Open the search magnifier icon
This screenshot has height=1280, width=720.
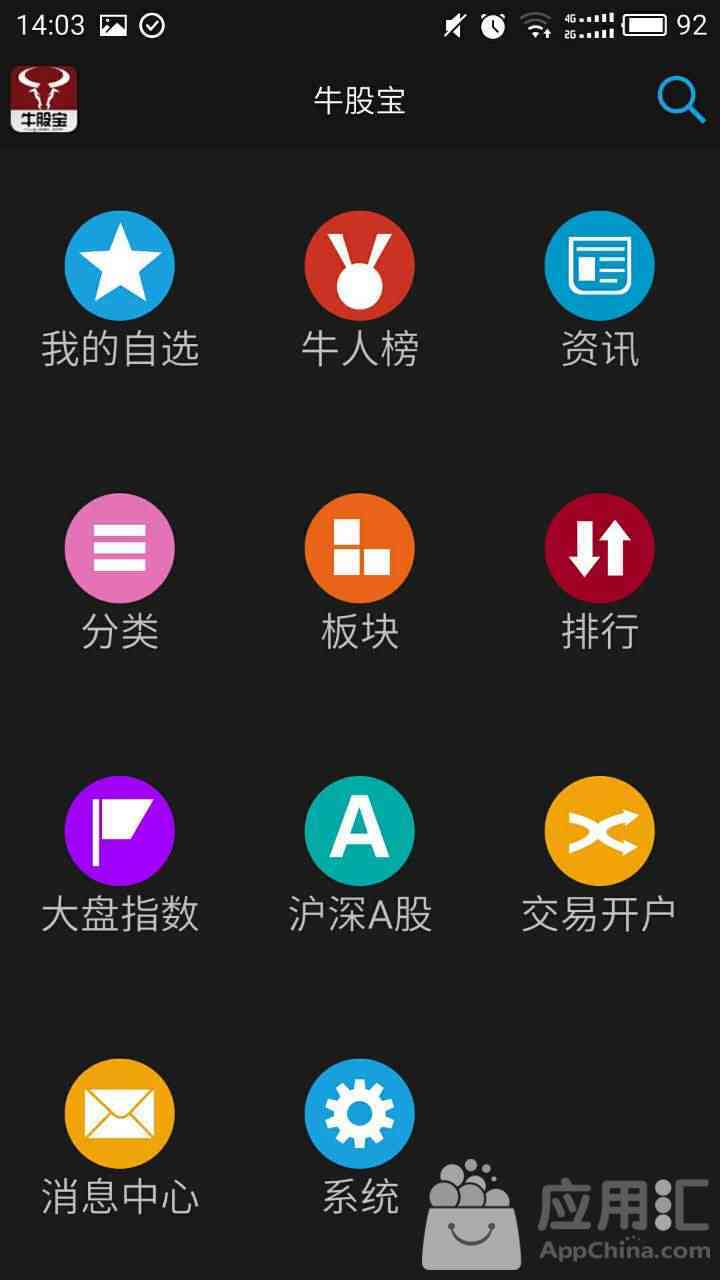(681, 100)
